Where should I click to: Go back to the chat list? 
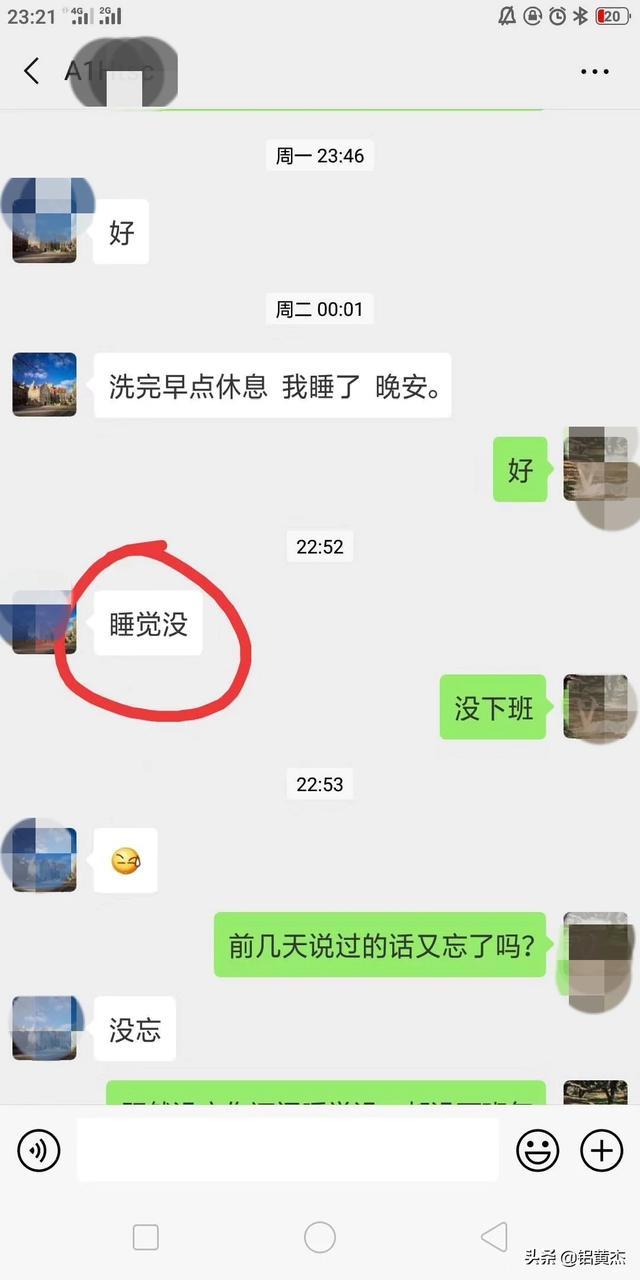[32, 71]
